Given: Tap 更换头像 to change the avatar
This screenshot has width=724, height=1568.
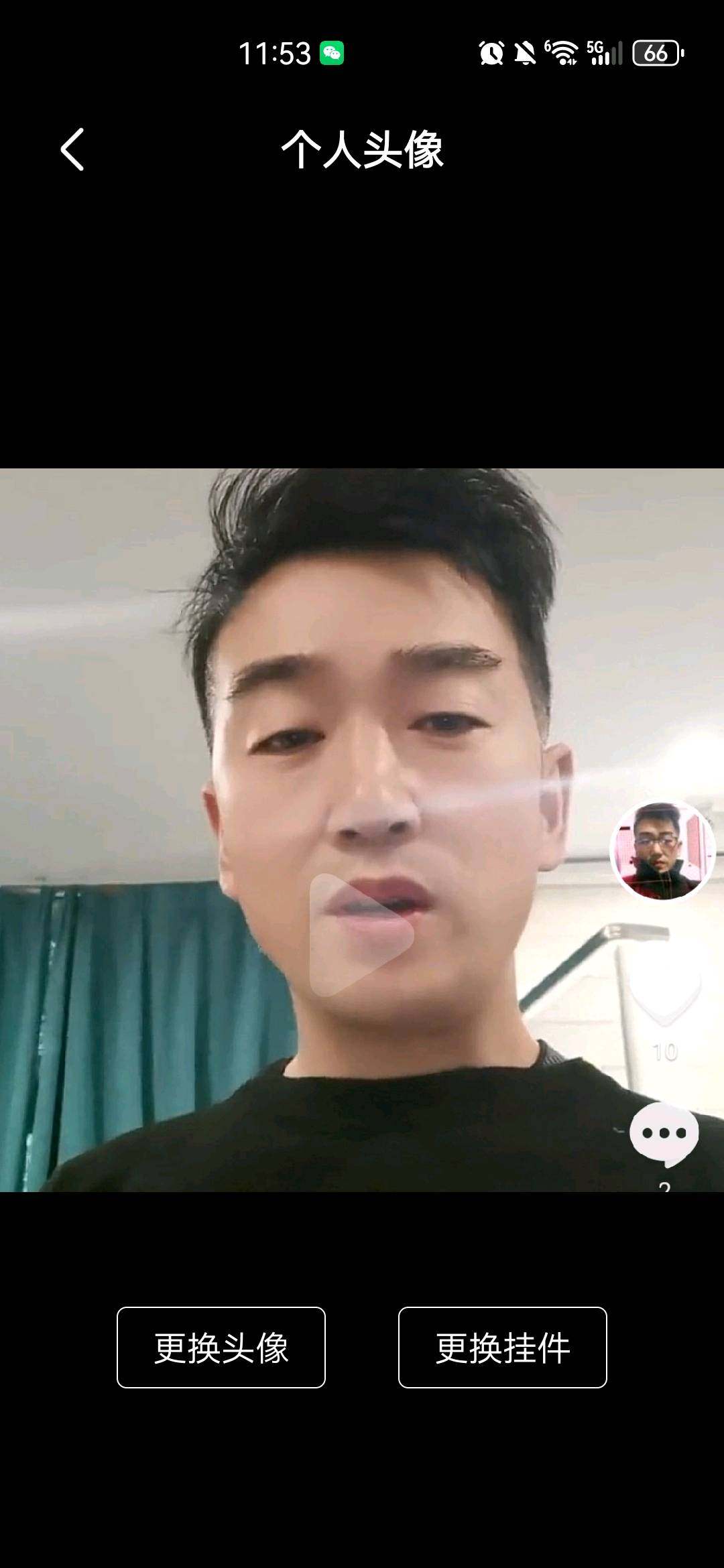Looking at the screenshot, I should [x=221, y=1347].
